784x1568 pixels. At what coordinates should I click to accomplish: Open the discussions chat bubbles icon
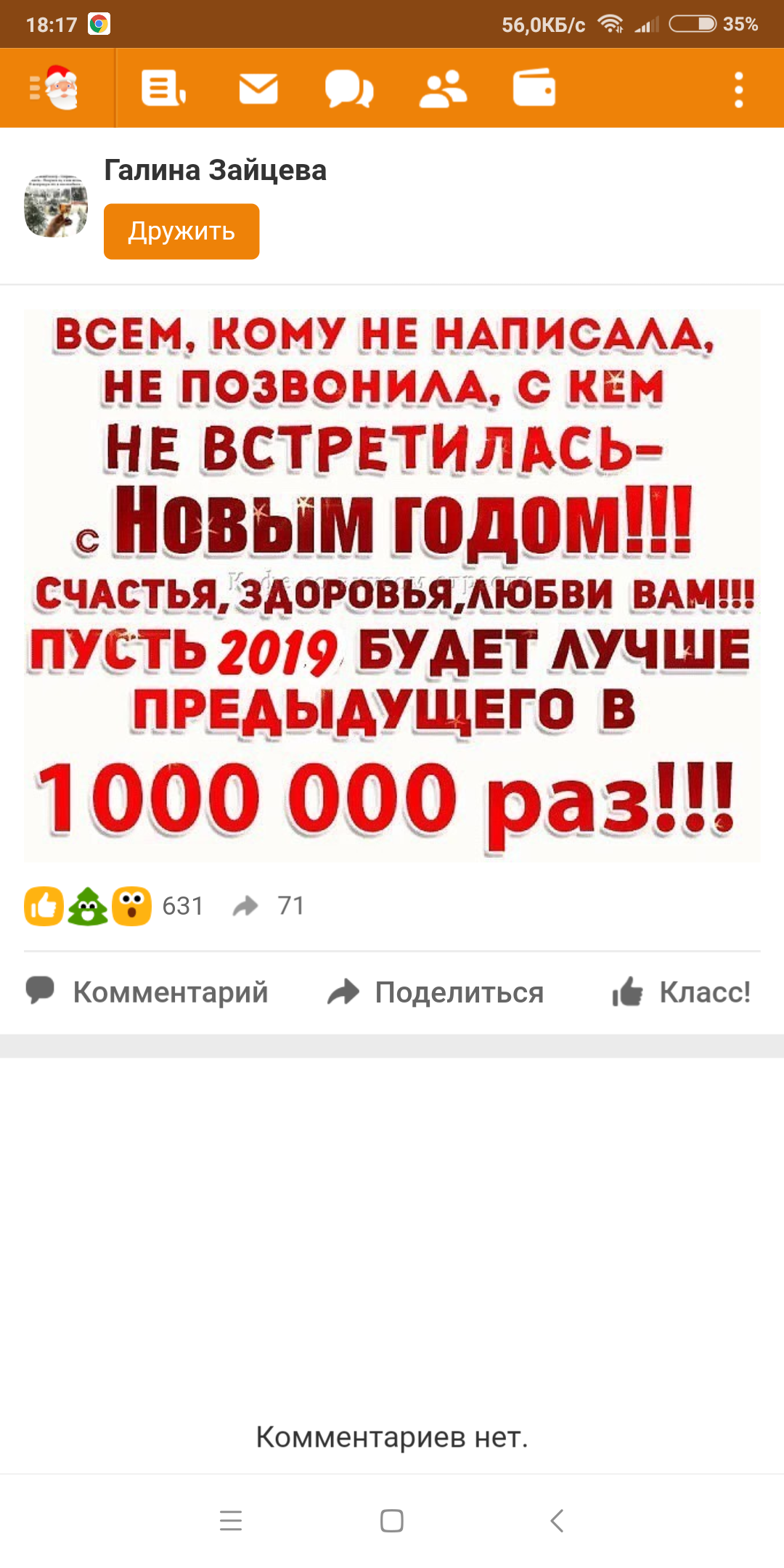[x=349, y=89]
